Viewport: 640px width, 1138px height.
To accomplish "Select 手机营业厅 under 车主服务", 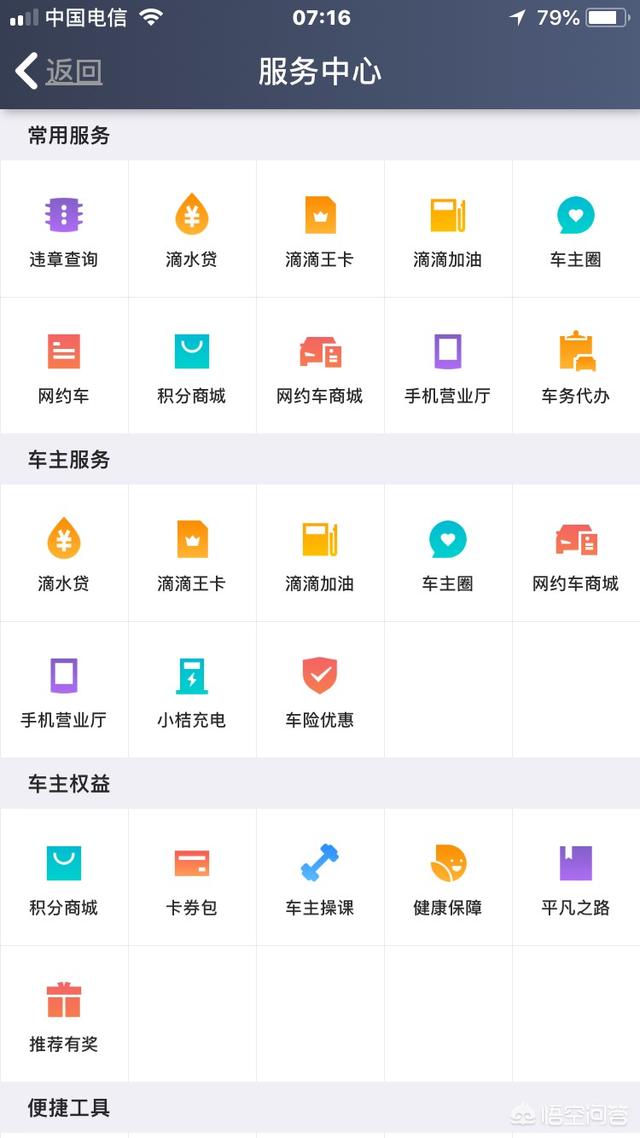I will (64, 690).
